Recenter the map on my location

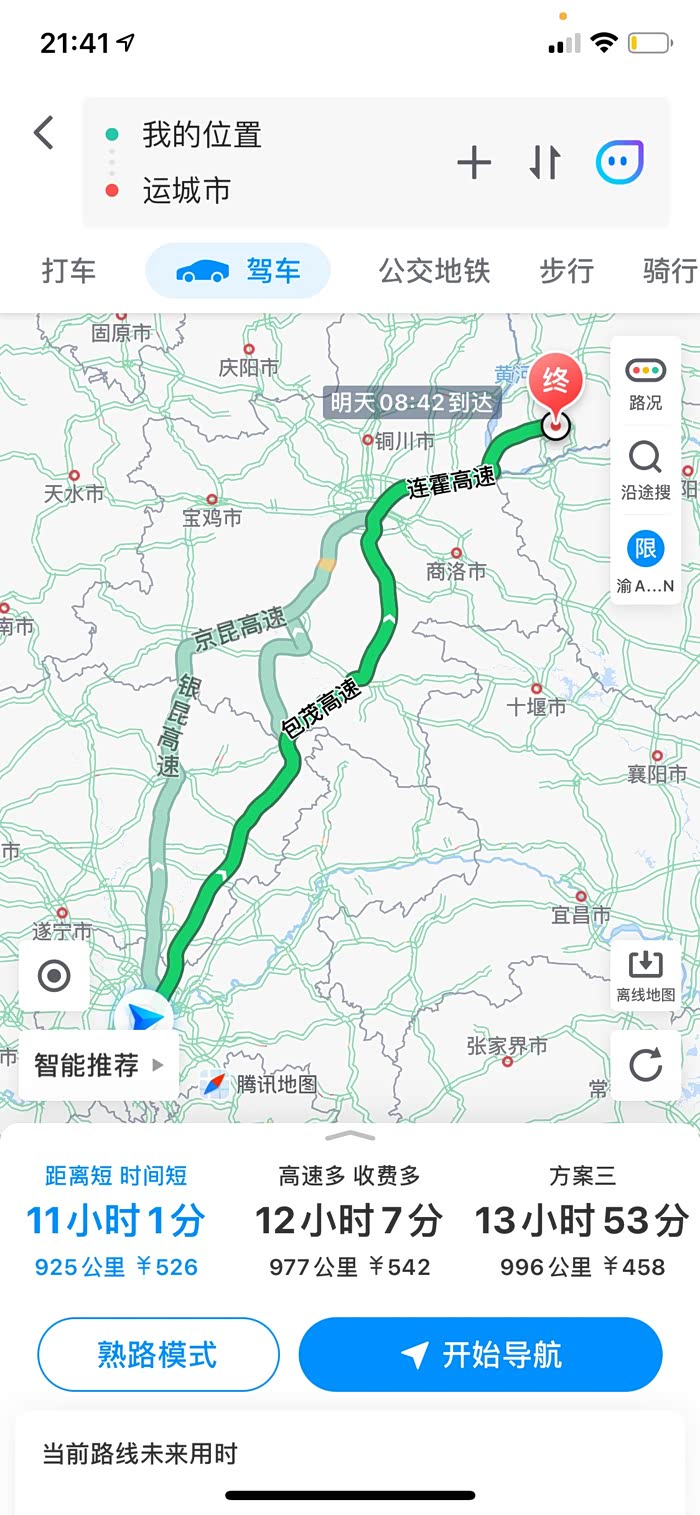click(54, 976)
